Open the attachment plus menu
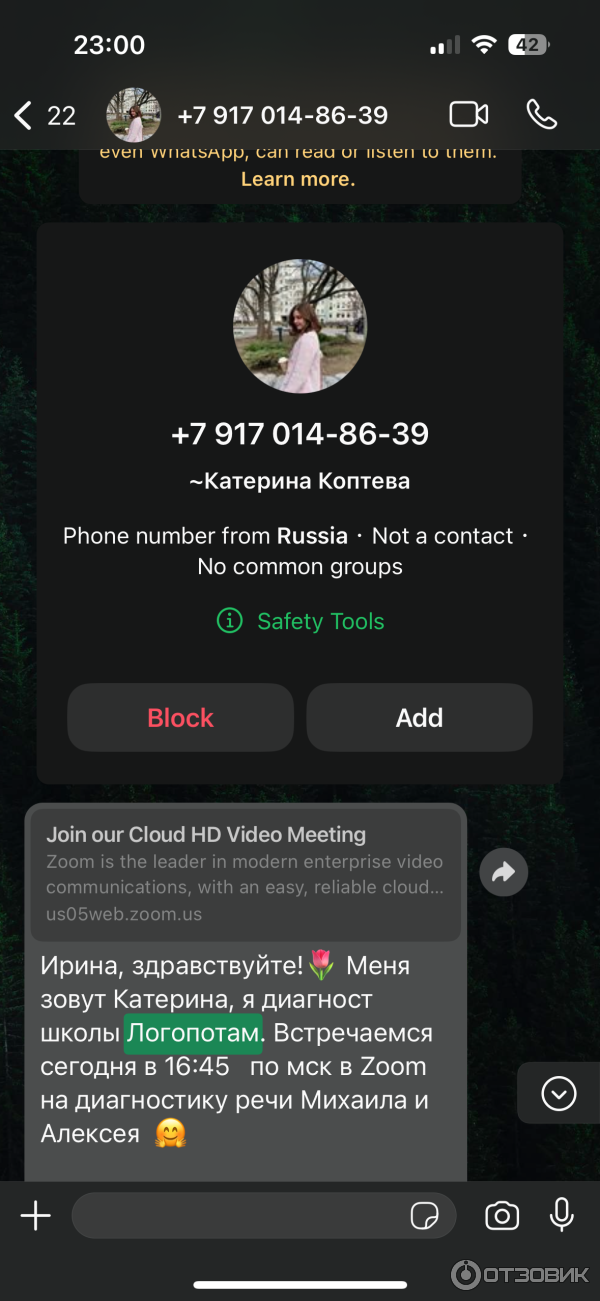Image resolution: width=600 pixels, height=1301 pixels. [x=35, y=1216]
